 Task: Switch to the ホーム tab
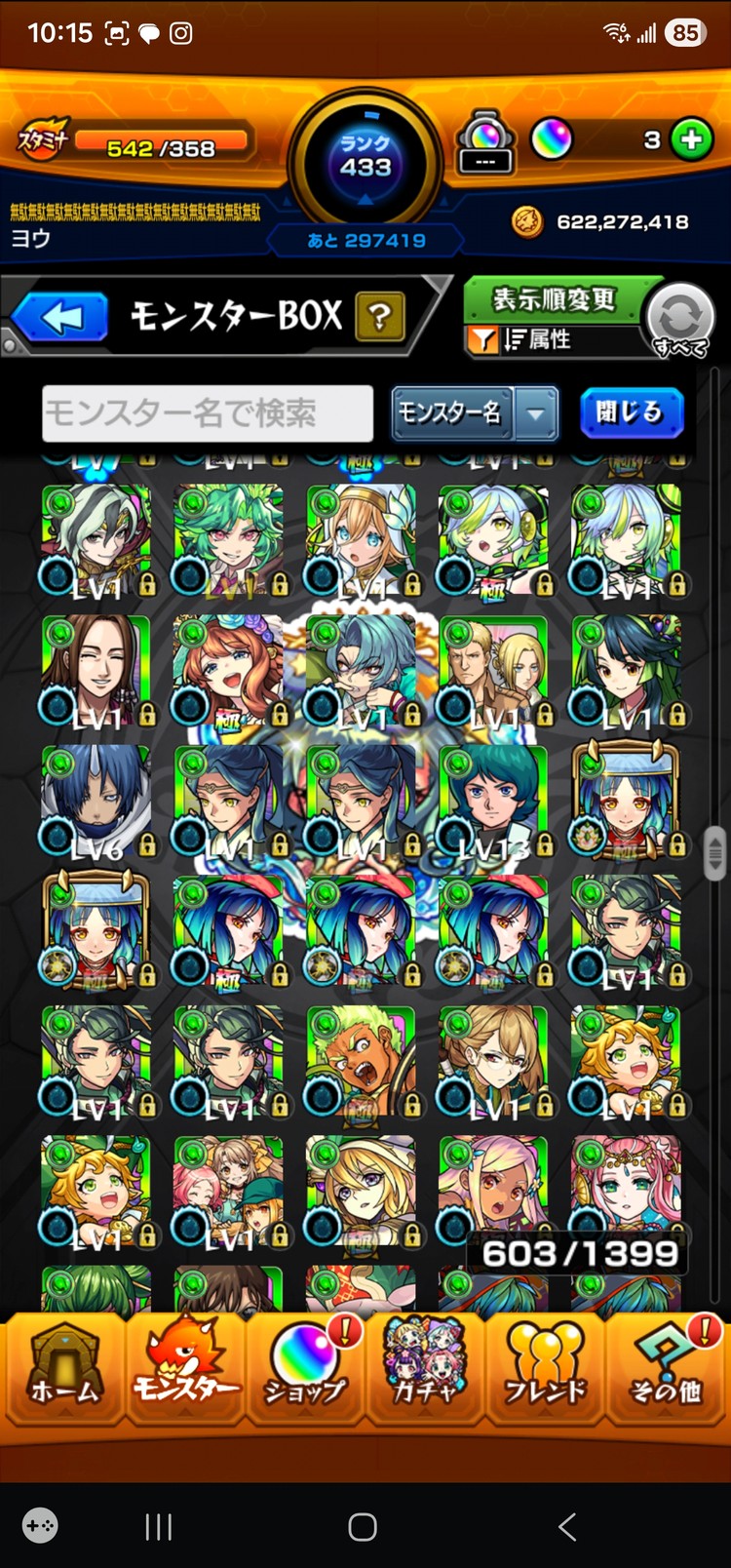pos(64,1366)
